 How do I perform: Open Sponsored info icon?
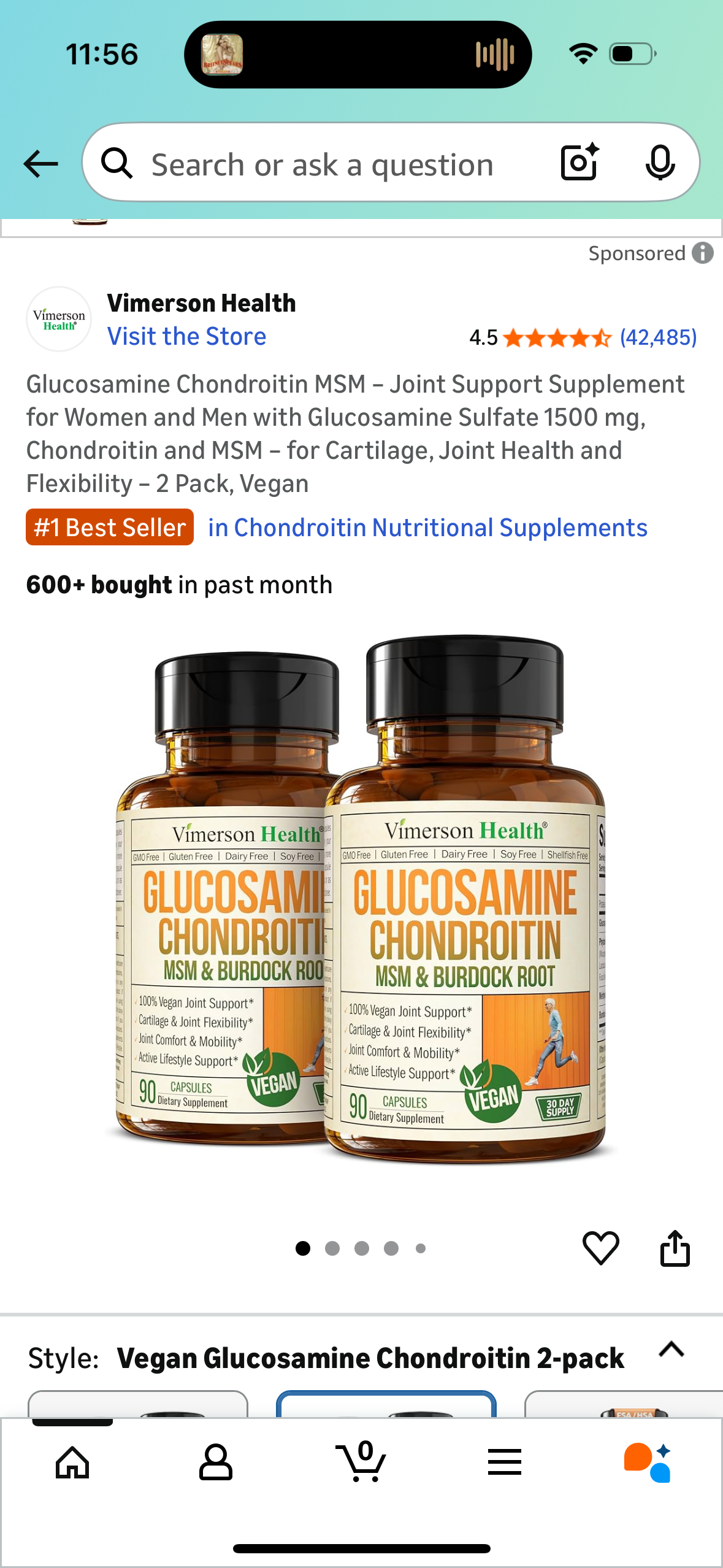(x=703, y=253)
